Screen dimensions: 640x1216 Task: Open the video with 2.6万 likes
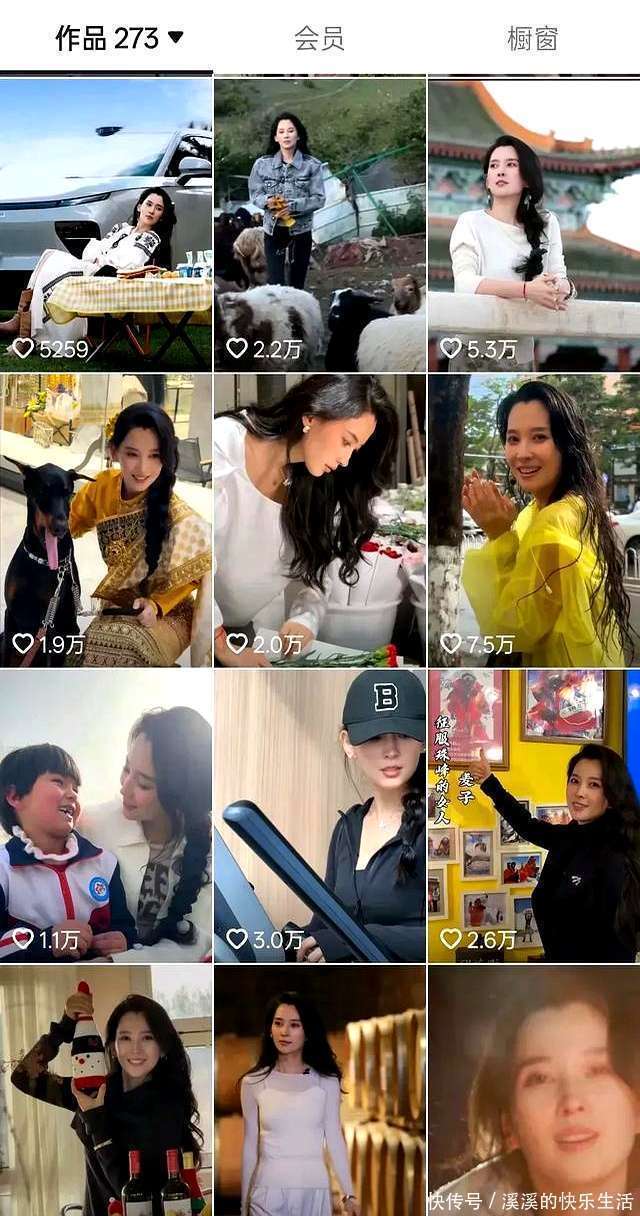[534, 816]
